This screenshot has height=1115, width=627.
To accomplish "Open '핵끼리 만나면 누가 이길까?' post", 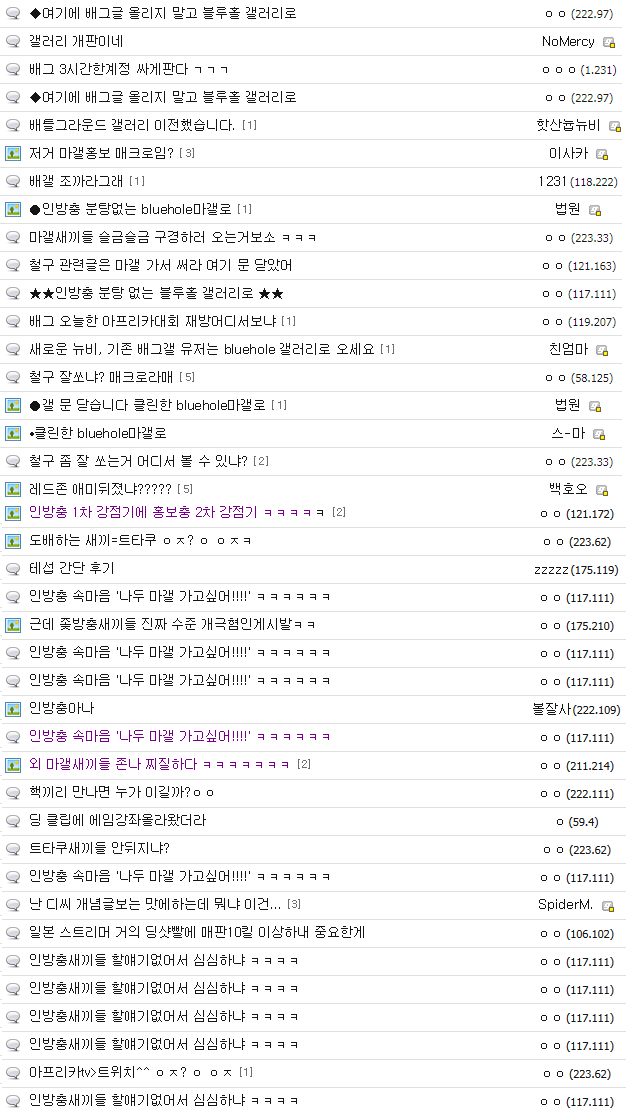I will (x=121, y=792).
